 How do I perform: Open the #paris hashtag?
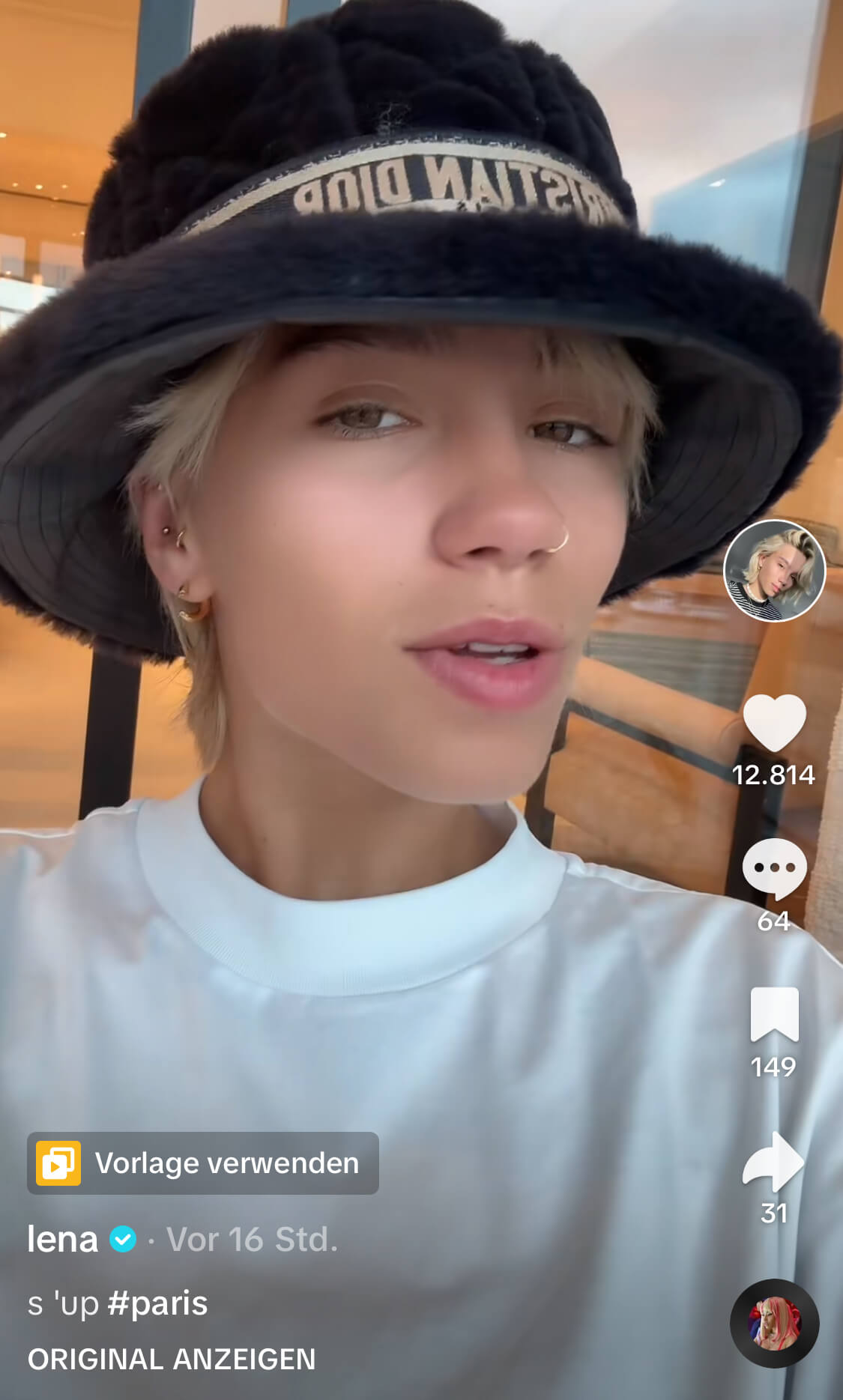(x=157, y=1303)
